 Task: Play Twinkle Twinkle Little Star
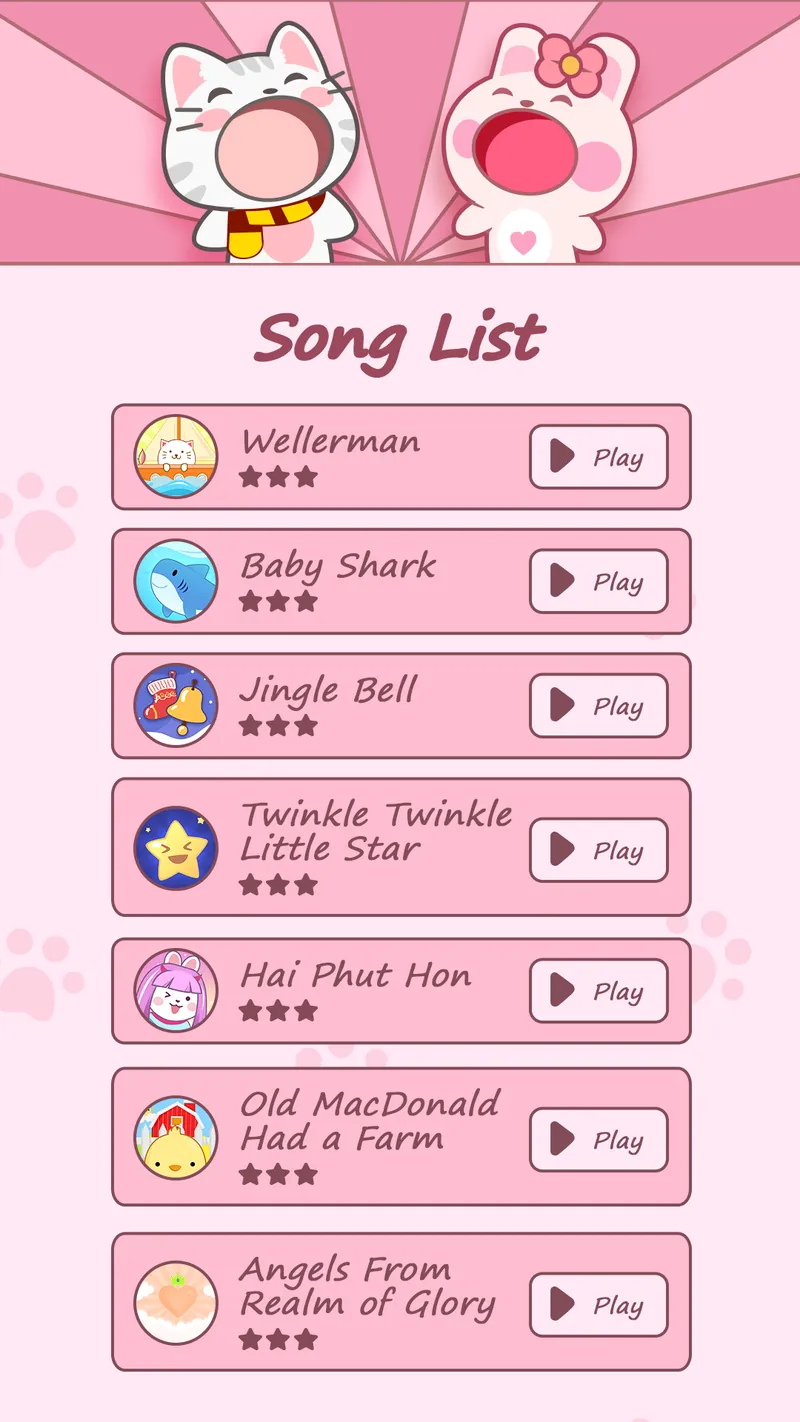[x=598, y=850]
